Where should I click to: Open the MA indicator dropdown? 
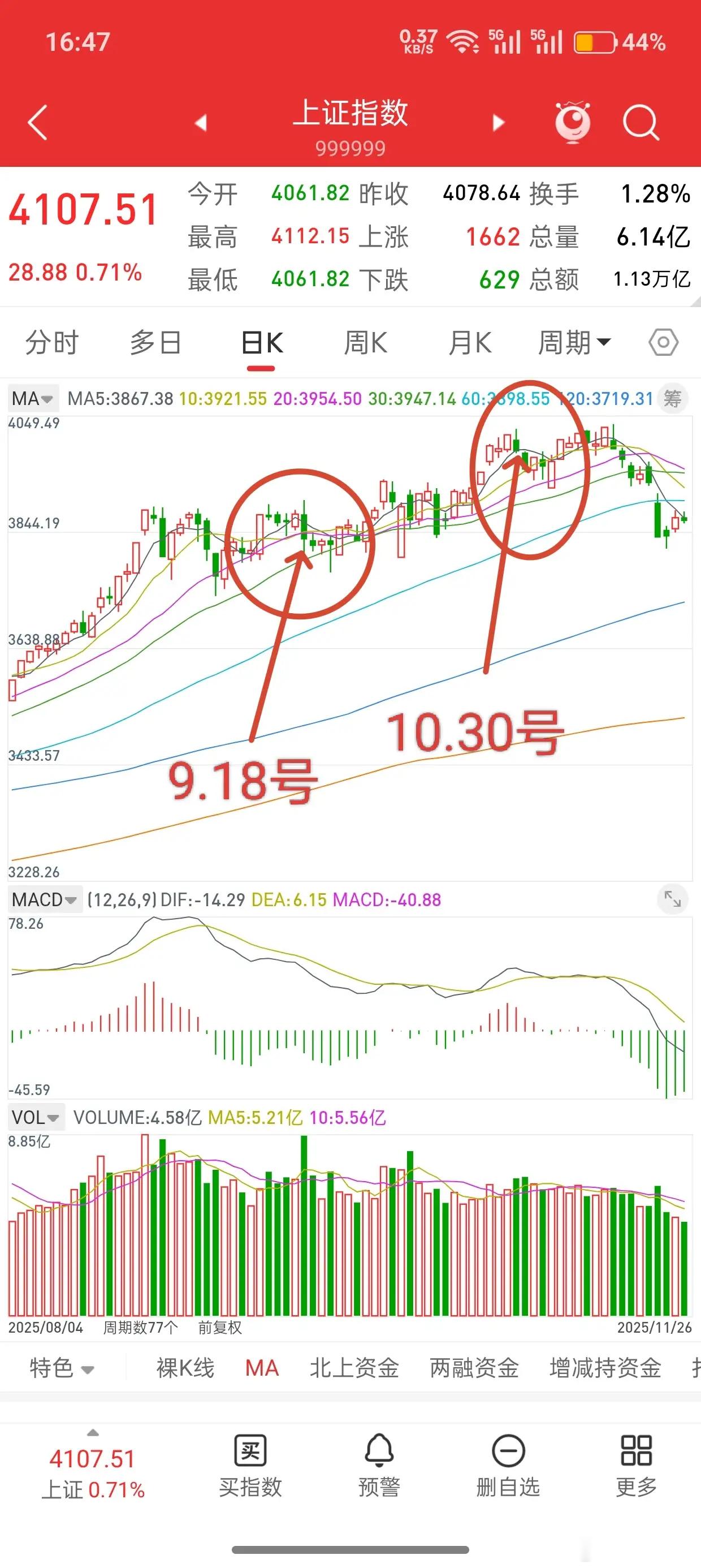tap(33, 398)
